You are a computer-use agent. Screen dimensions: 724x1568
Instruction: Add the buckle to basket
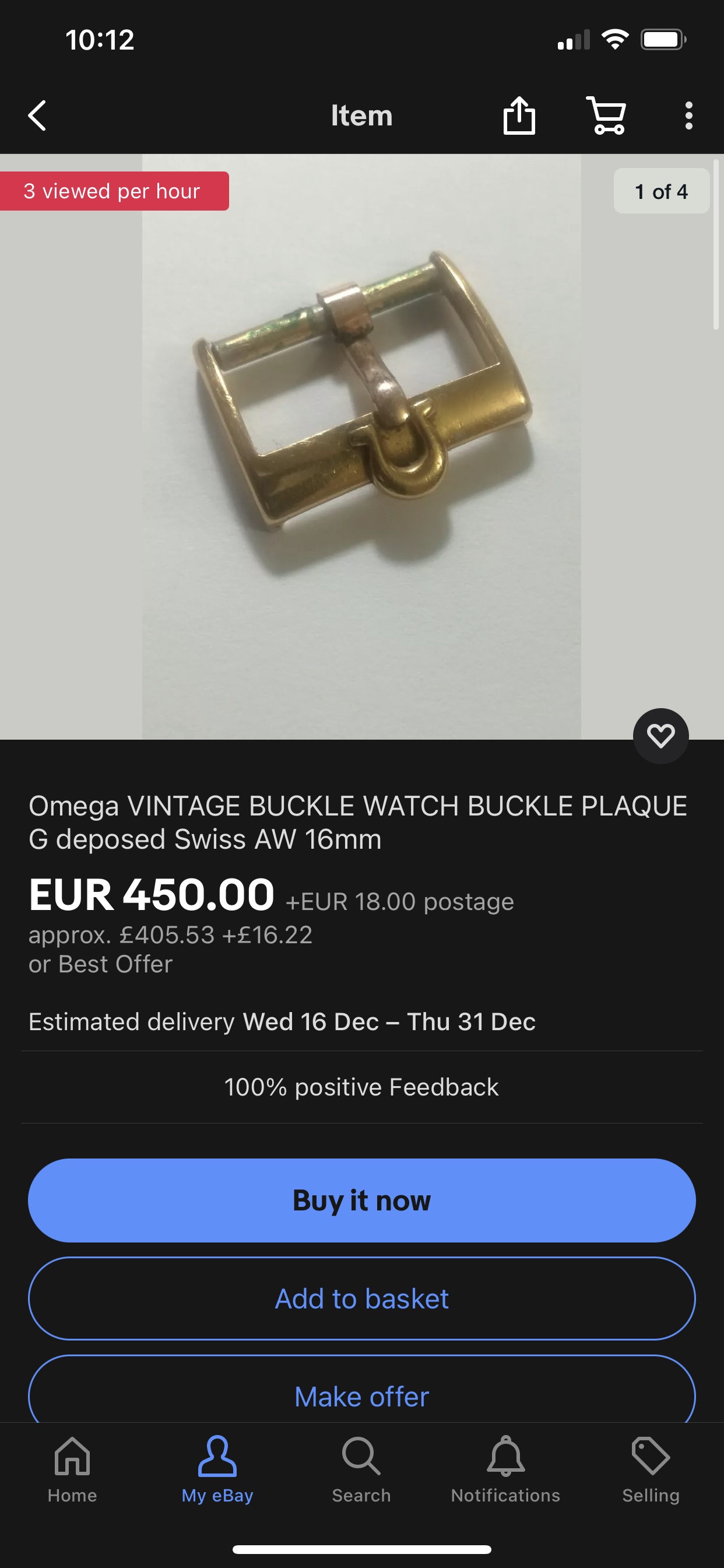(361, 1298)
